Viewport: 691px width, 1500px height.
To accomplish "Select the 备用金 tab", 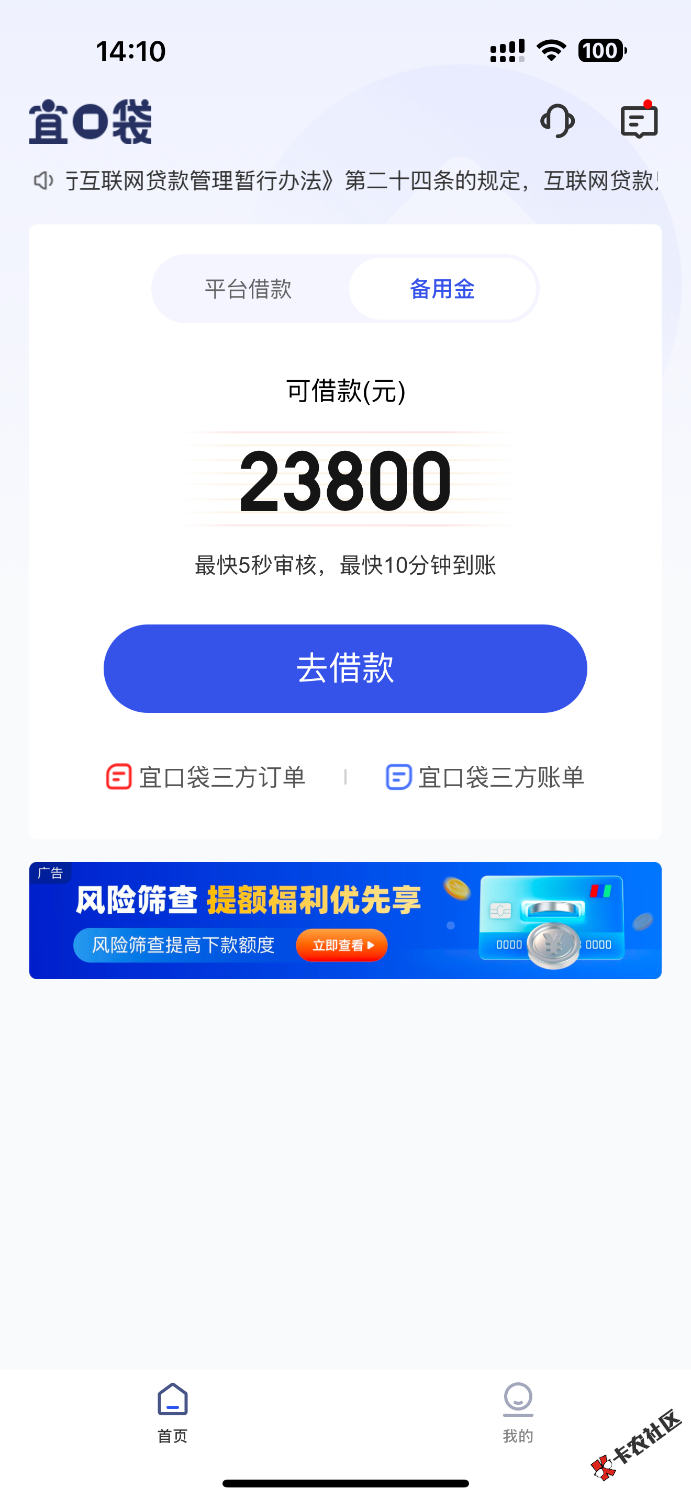I will tap(442, 290).
